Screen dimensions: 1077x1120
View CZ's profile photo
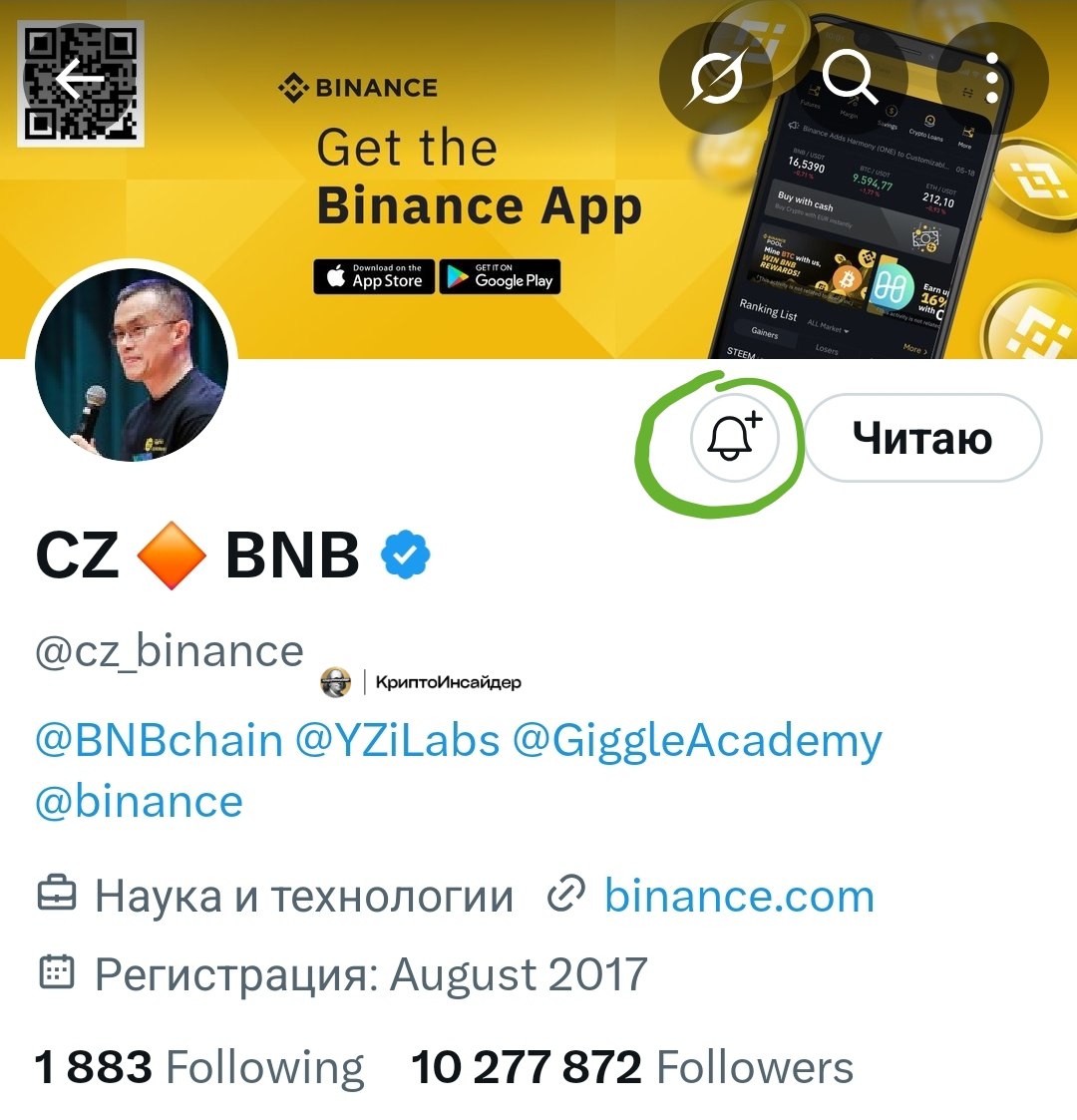(x=132, y=365)
